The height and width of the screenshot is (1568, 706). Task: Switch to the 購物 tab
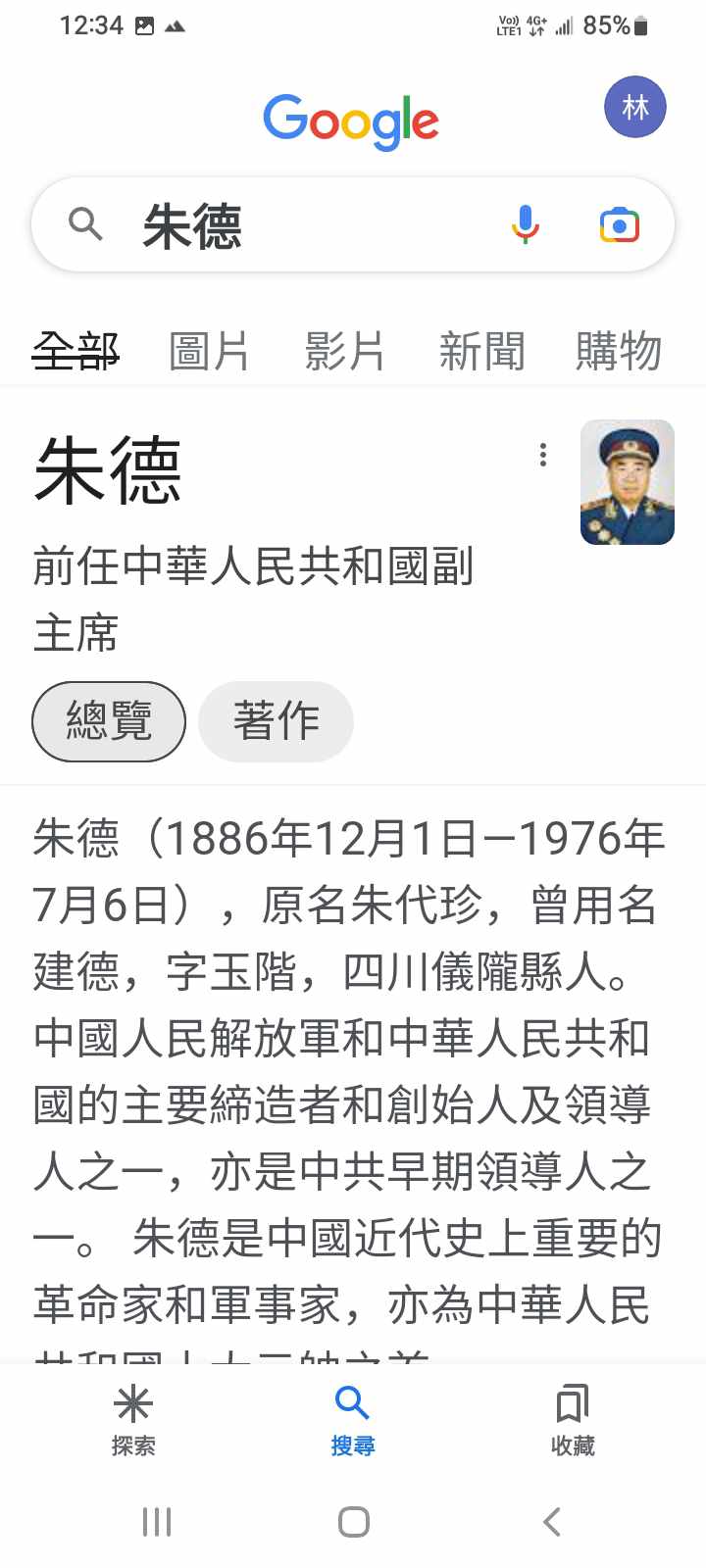pyautogui.click(x=618, y=351)
